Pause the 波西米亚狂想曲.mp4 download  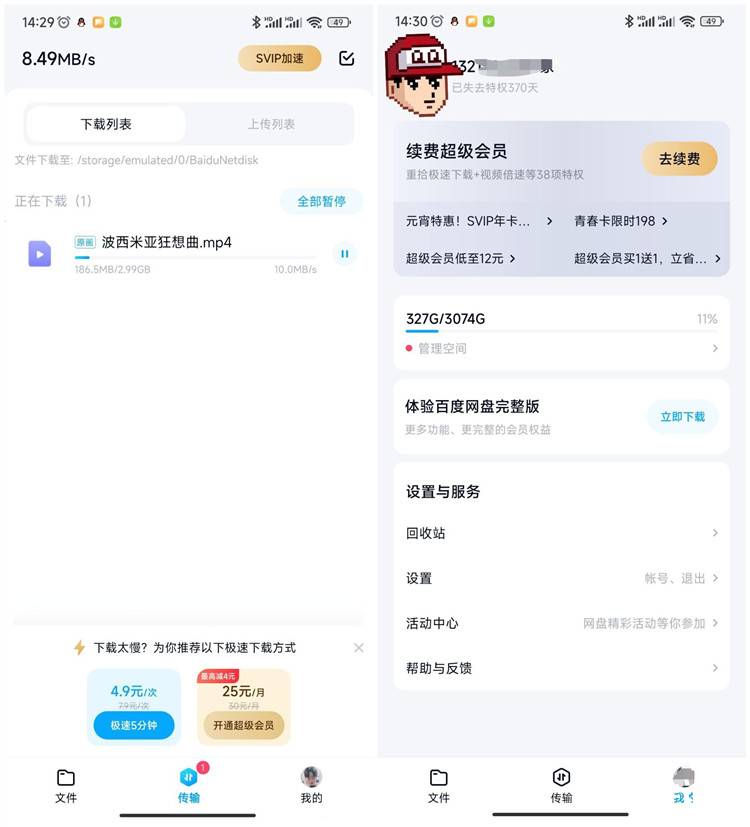pyautogui.click(x=344, y=254)
